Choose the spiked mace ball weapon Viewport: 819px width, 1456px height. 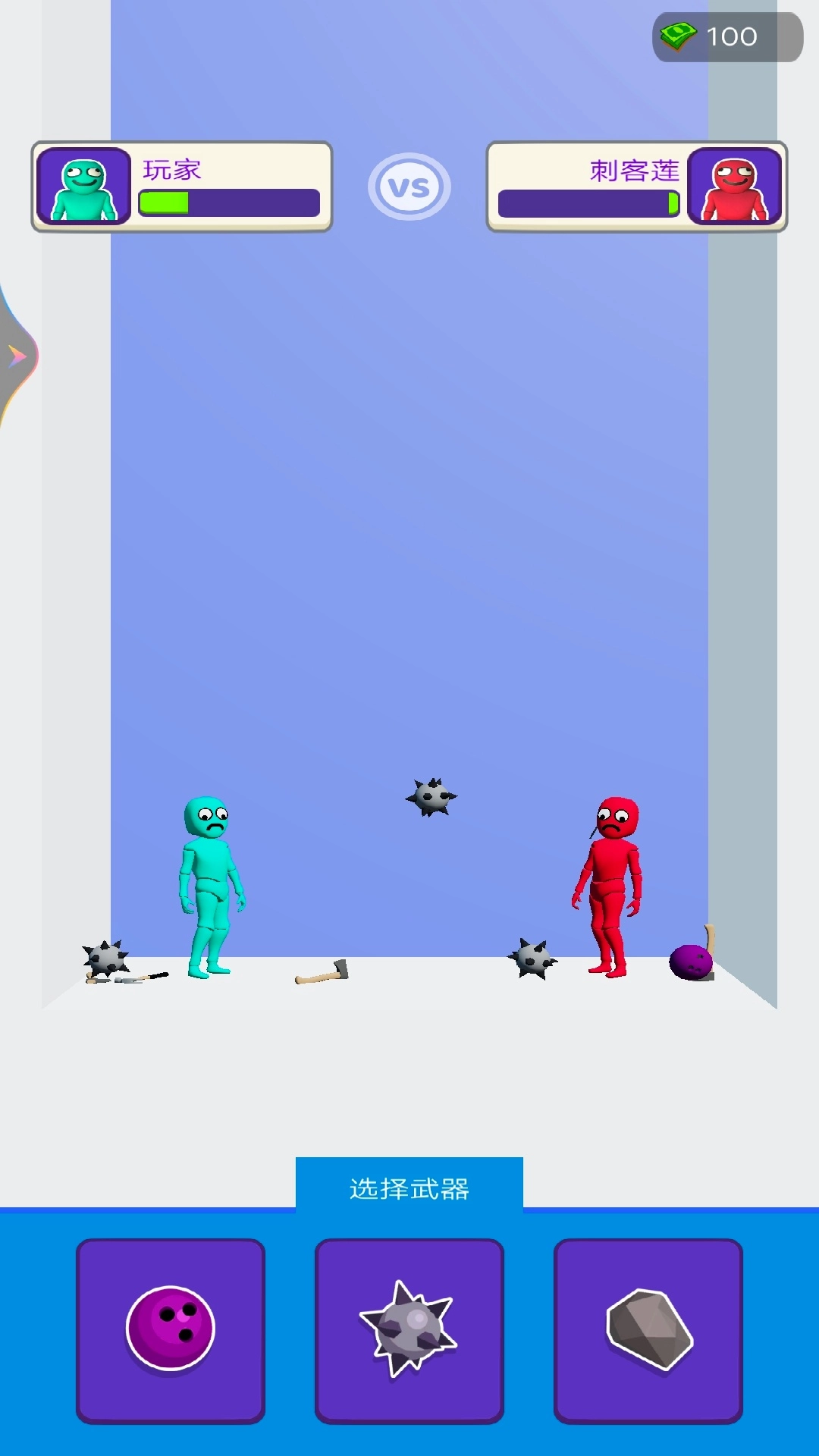[x=409, y=1330]
